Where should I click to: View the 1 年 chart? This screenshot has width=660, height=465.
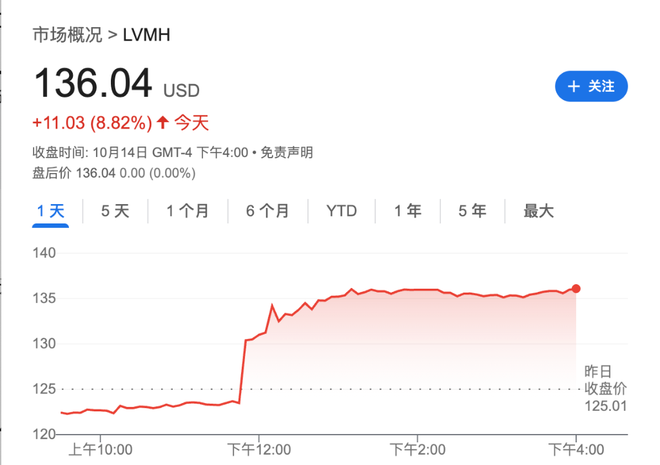tap(407, 211)
